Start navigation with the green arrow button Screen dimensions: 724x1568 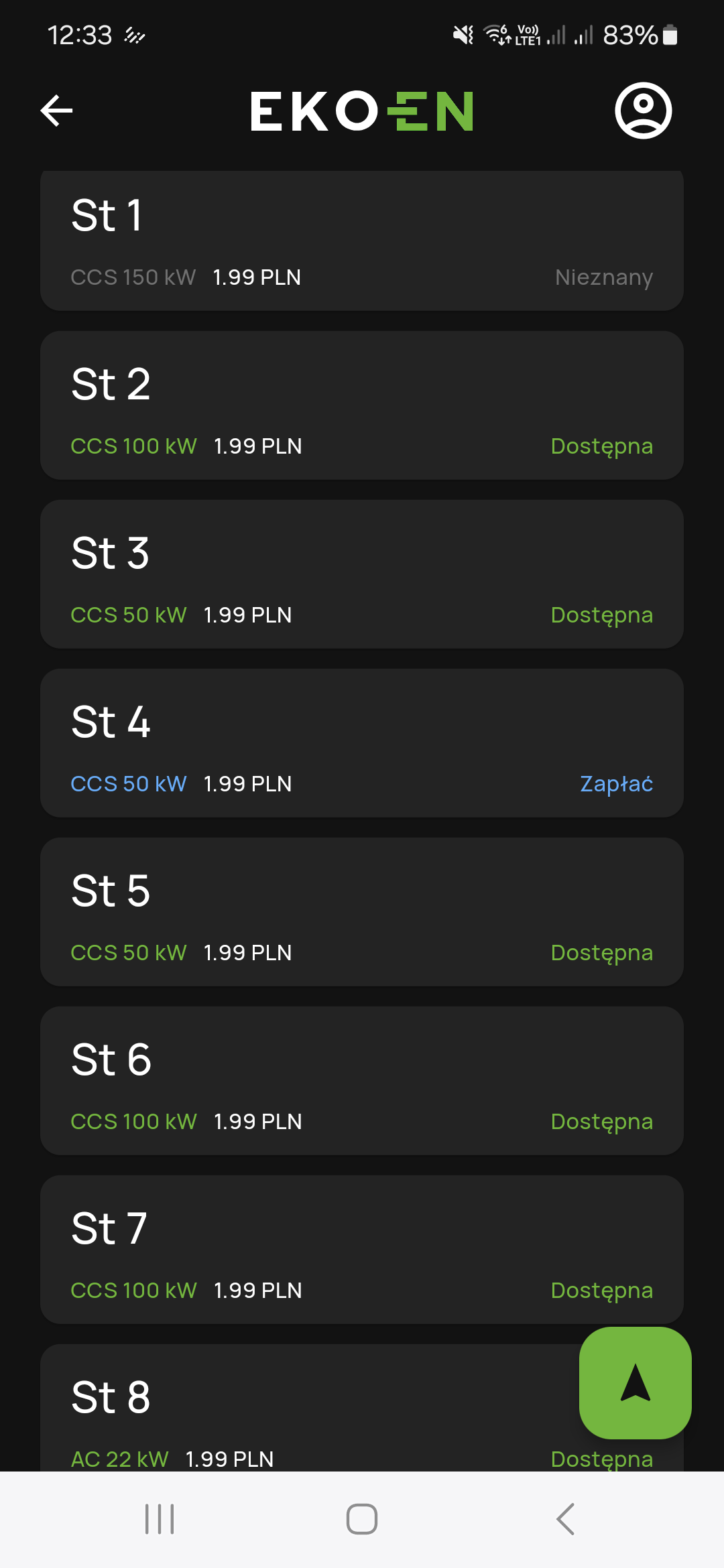click(x=635, y=1383)
